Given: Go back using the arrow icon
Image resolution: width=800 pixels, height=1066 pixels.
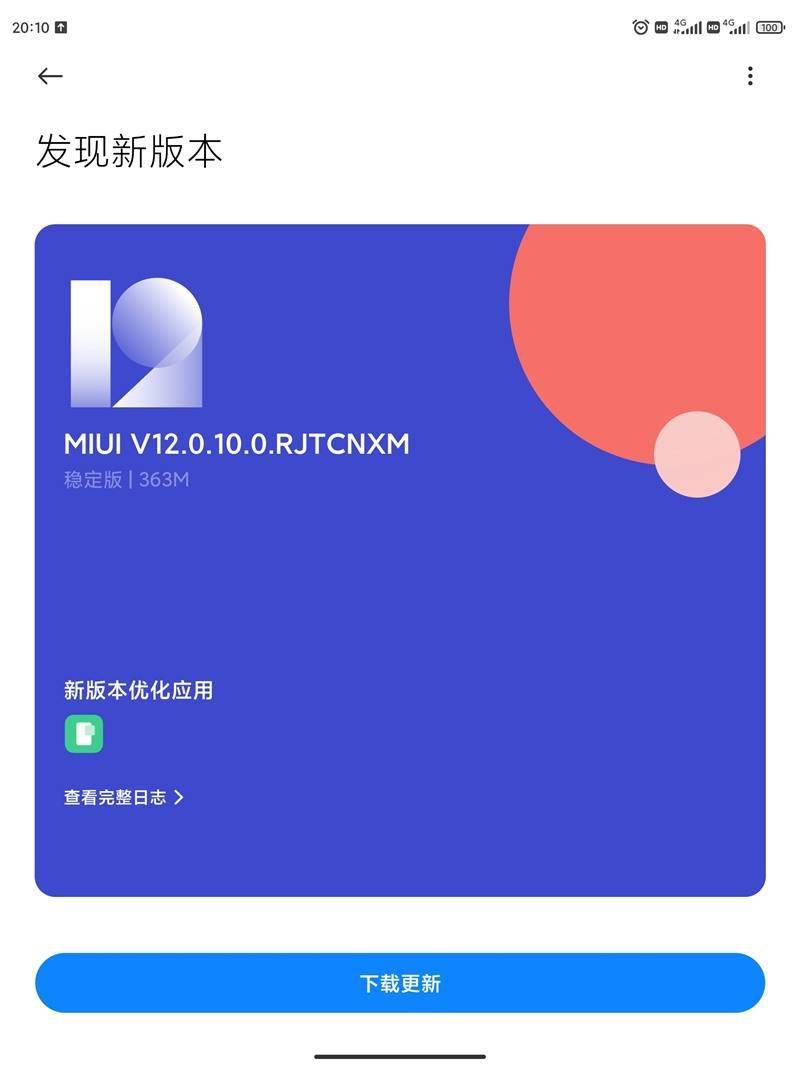Looking at the screenshot, I should pos(50,76).
